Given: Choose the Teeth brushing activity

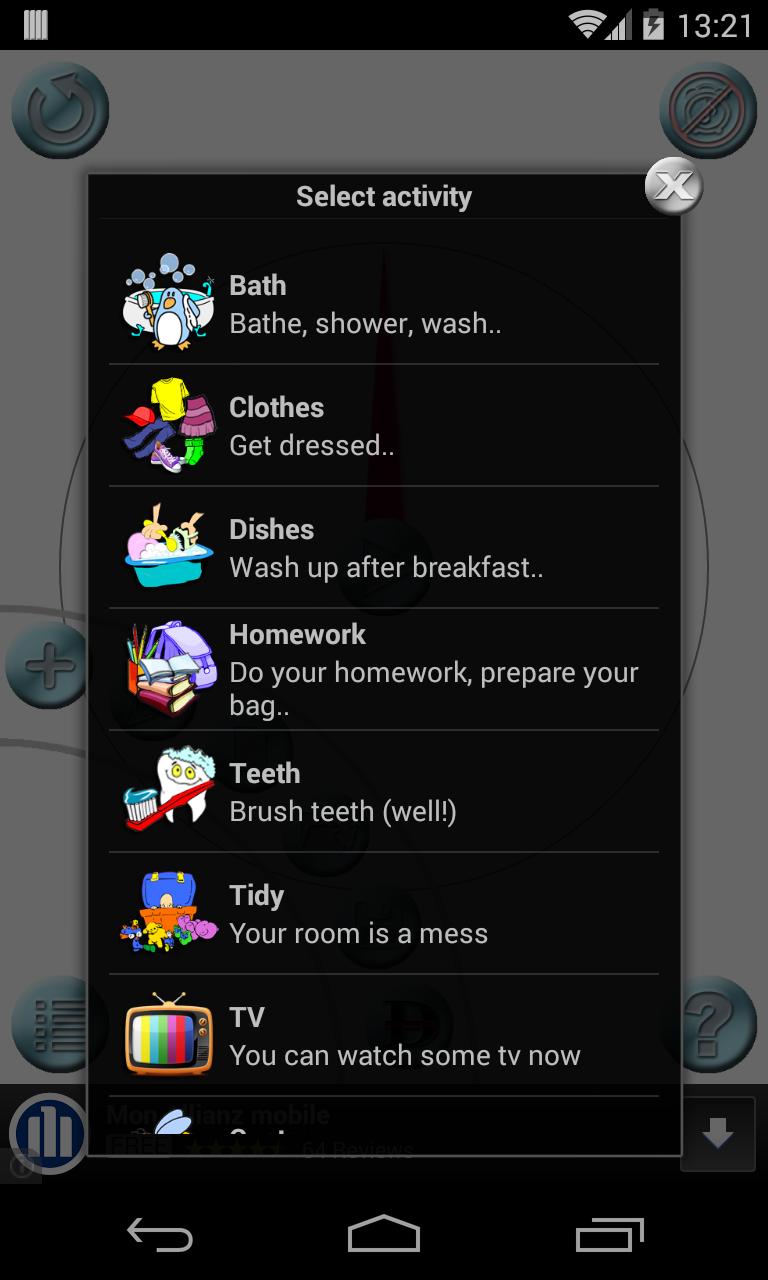Looking at the screenshot, I should point(384,792).
